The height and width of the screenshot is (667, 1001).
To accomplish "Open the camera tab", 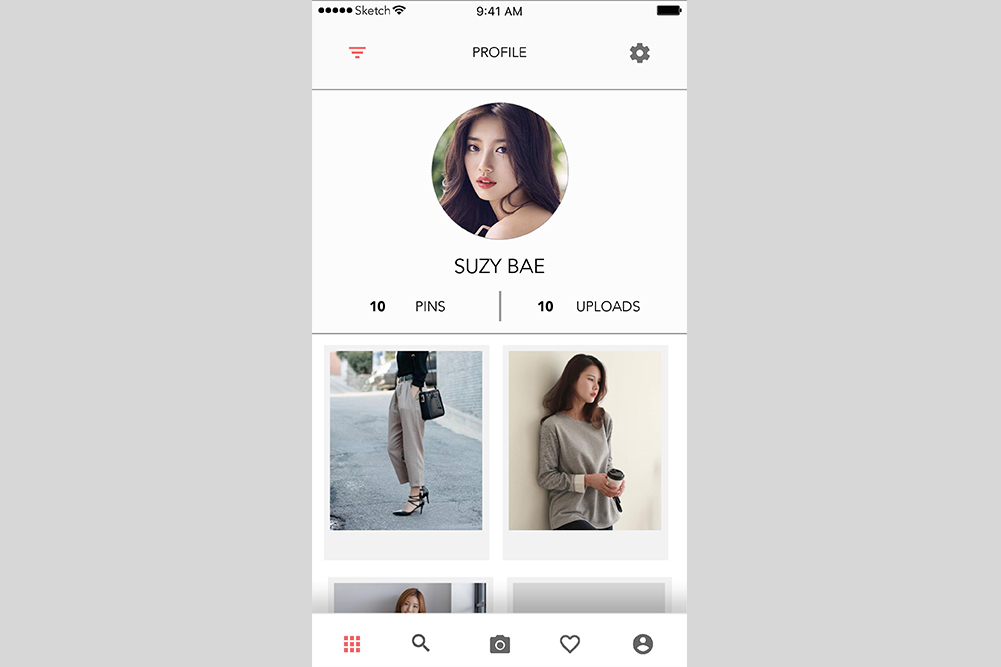I will coord(500,644).
